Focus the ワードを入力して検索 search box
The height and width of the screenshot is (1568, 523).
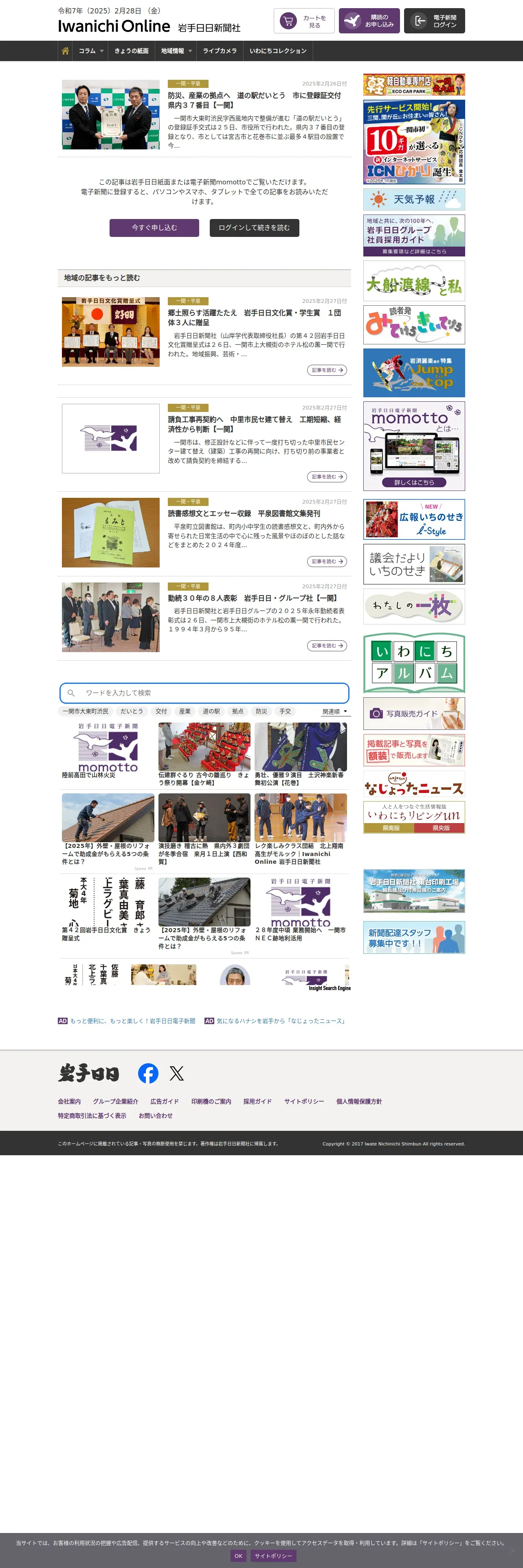point(204,693)
